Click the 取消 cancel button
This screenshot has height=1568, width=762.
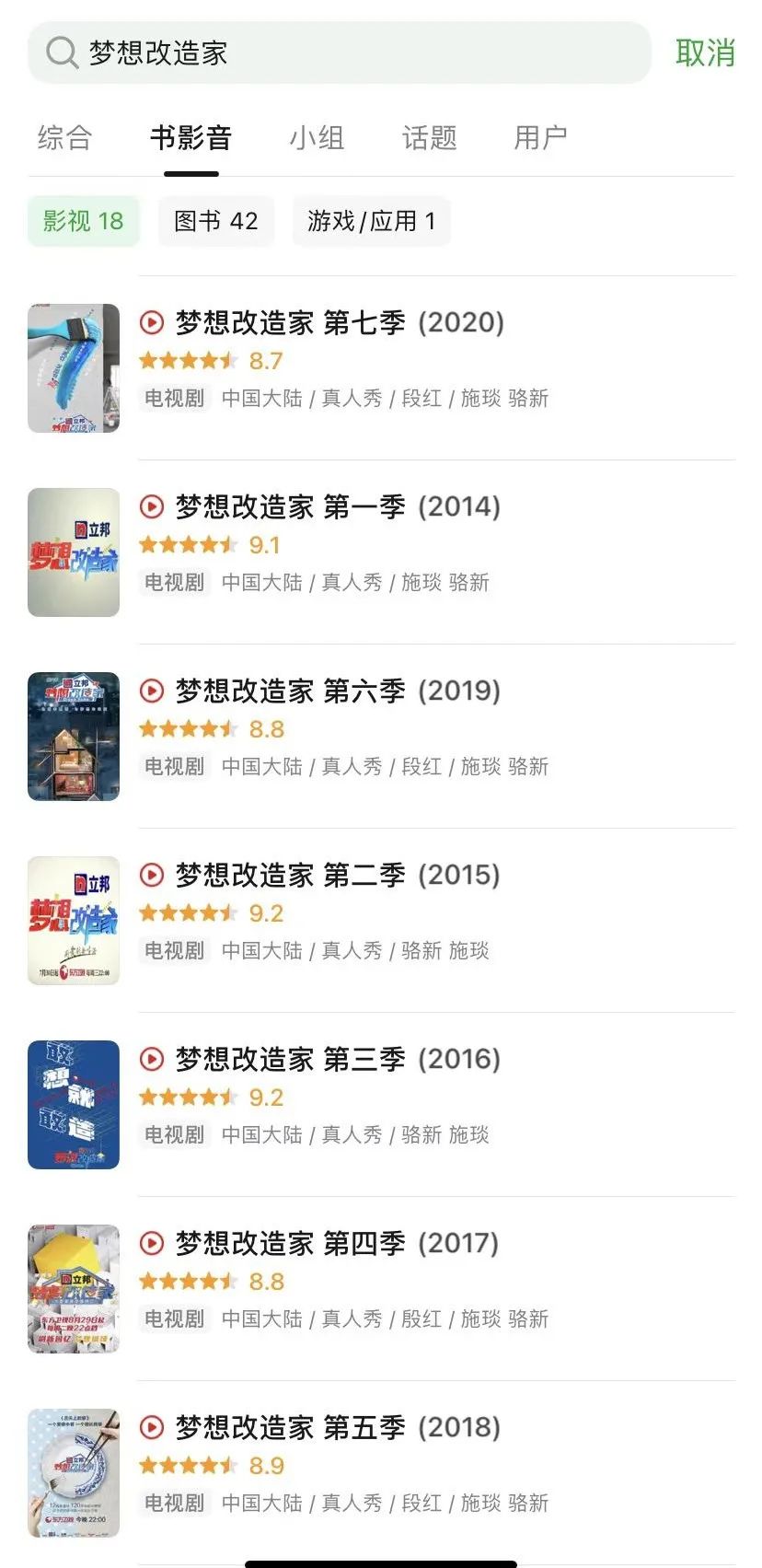pos(707,52)
